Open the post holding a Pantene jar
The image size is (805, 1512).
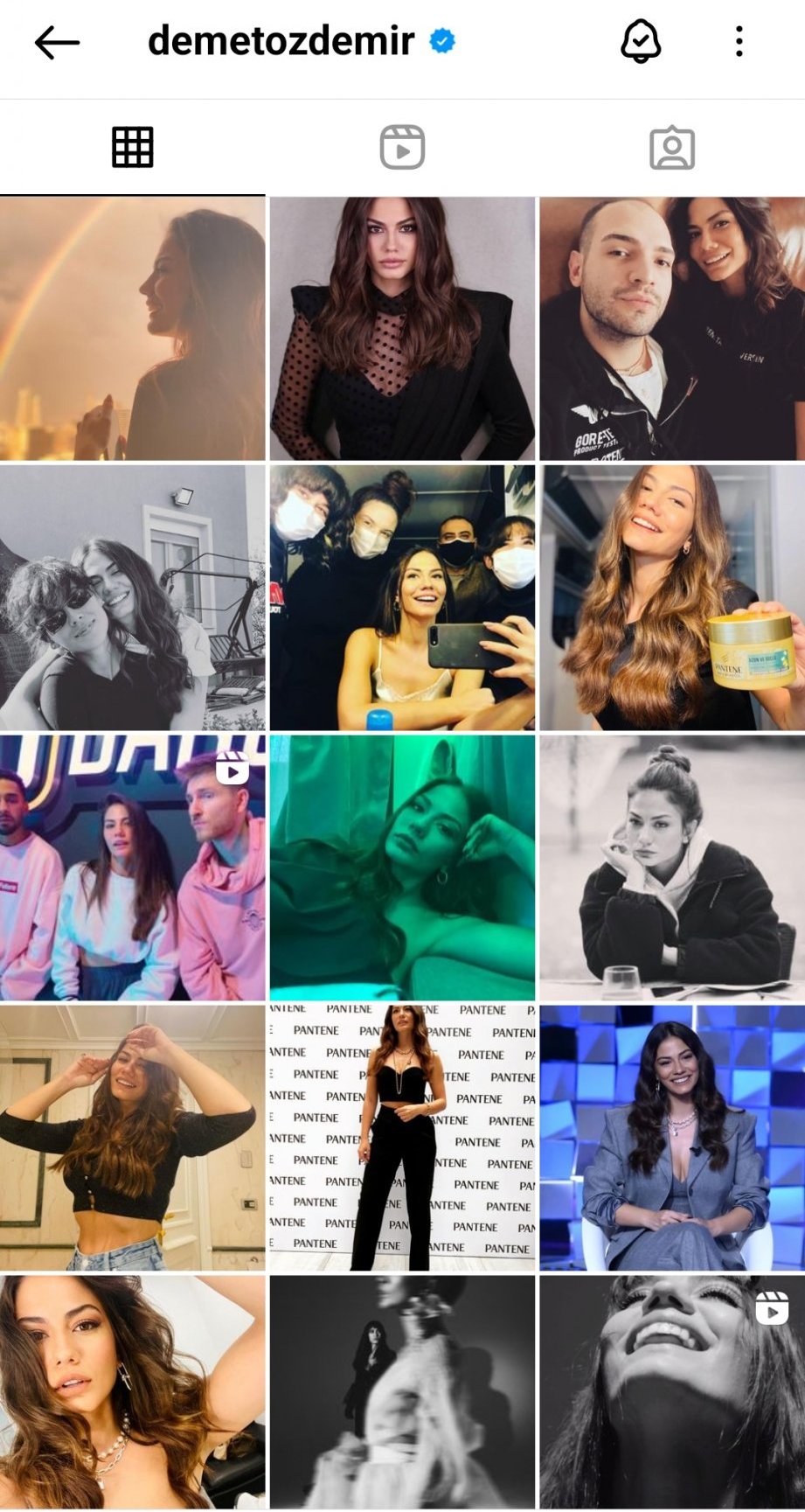pyautogui.click(x=671, y=597)
